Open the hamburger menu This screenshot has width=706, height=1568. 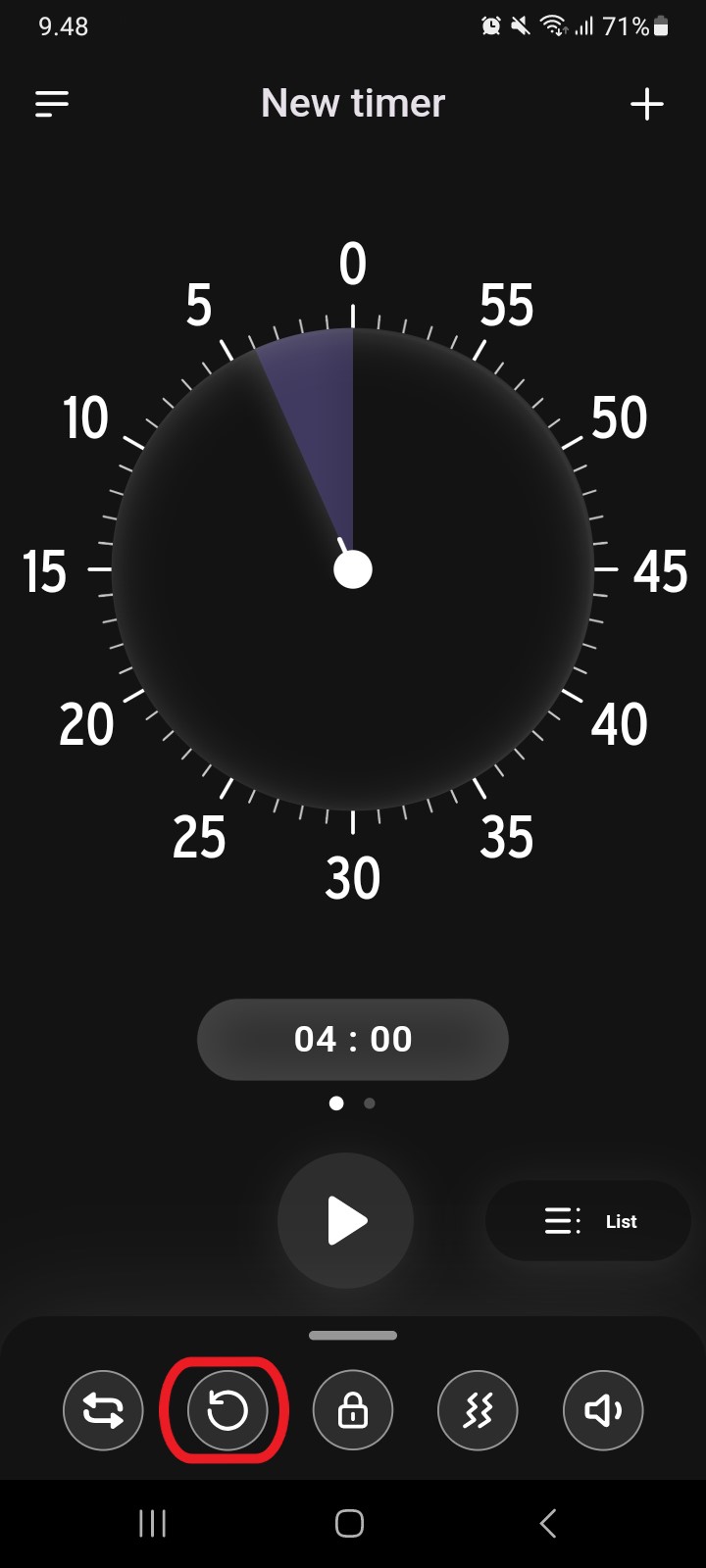pyautogui.click(x=52, y=104)
